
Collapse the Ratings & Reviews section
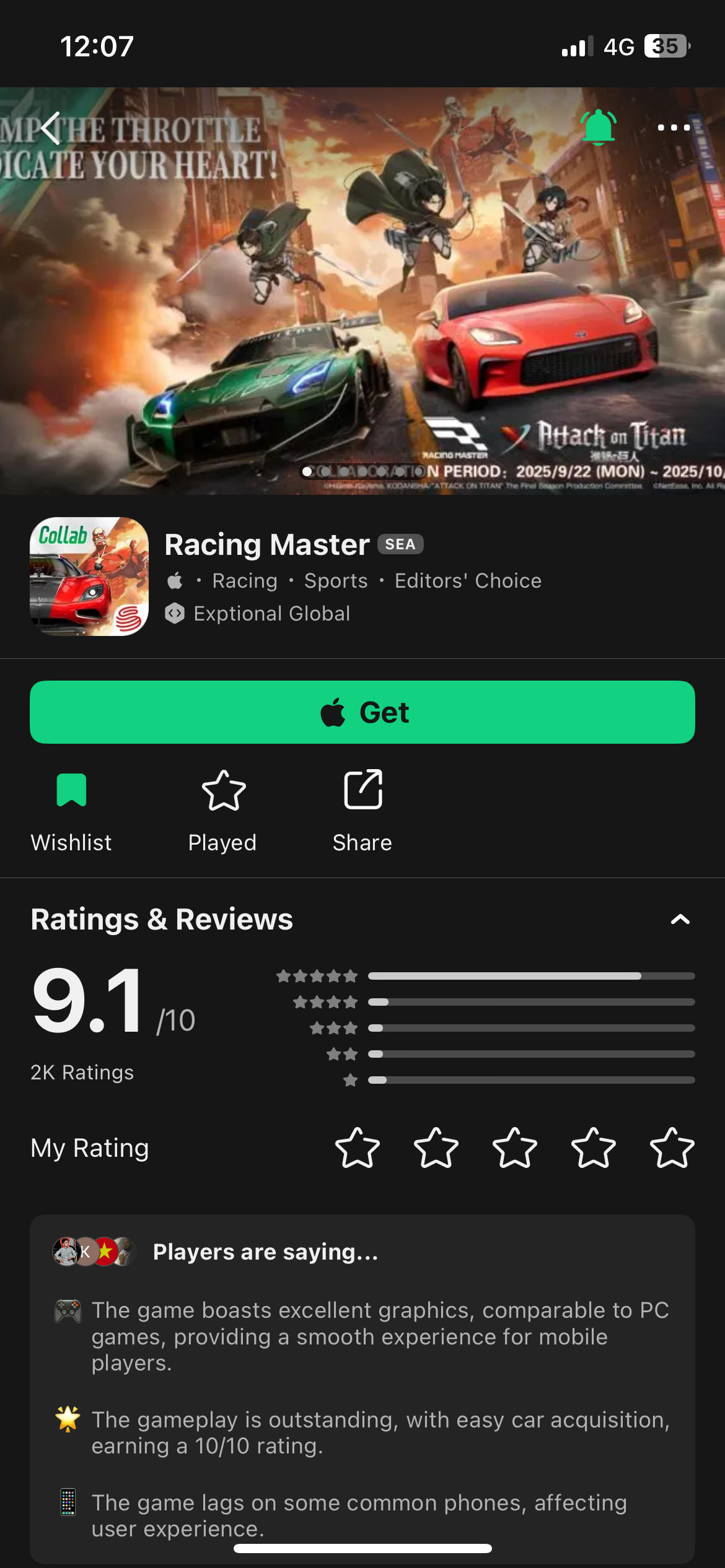point(680,920)
